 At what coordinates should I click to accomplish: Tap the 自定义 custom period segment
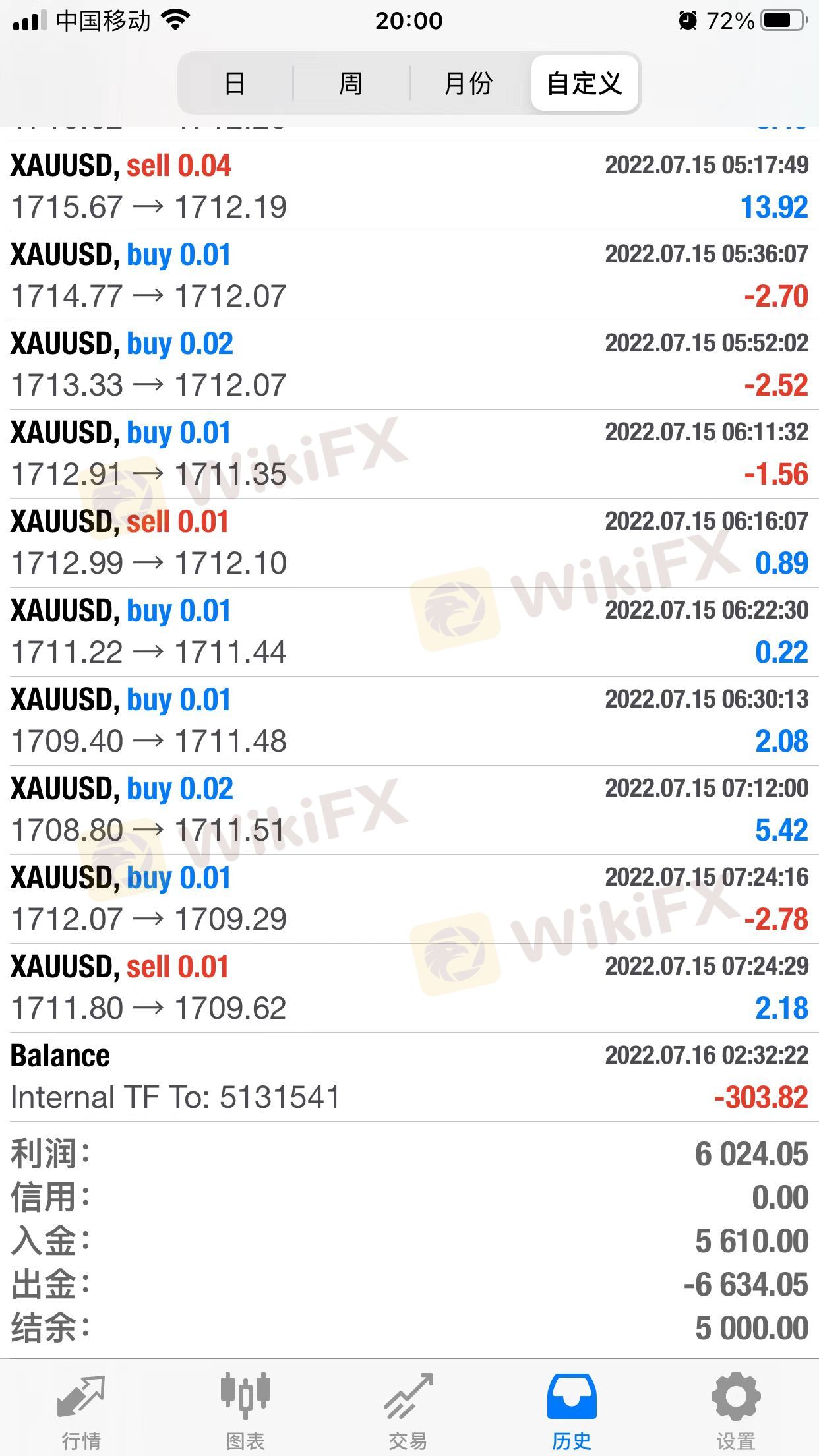point(584,84)
